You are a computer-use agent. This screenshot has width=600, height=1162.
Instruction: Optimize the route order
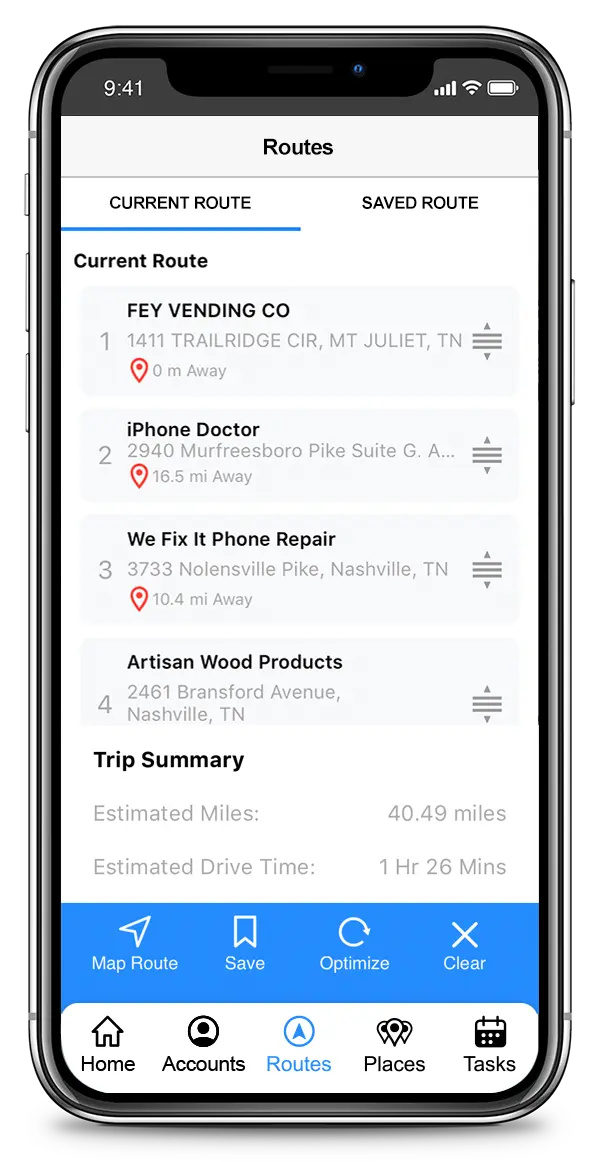tap(354, 946)
